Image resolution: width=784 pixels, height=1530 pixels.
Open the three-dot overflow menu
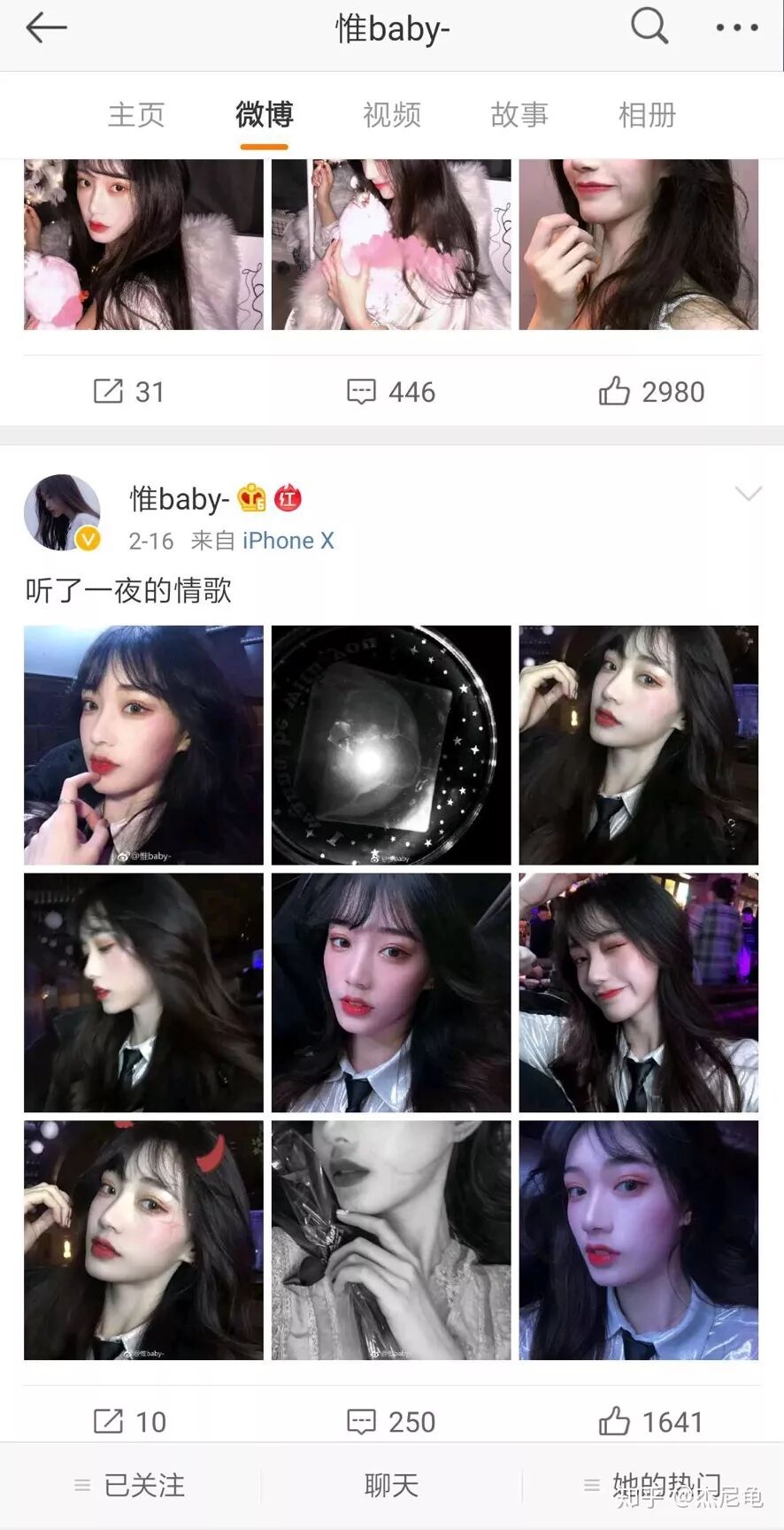736,28
